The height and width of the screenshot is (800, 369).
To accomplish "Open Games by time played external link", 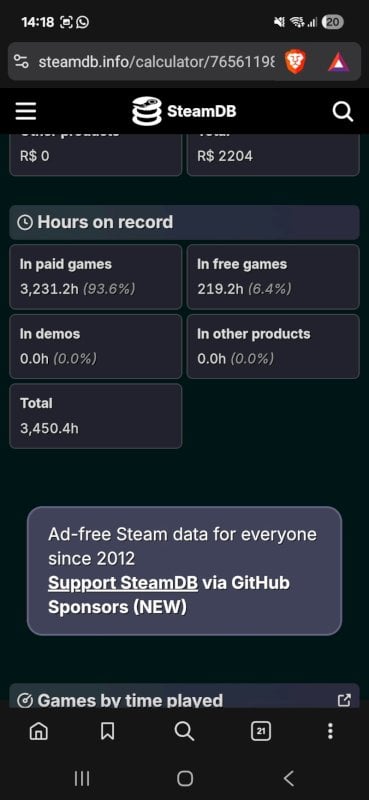I will click(x=345, y=700).
